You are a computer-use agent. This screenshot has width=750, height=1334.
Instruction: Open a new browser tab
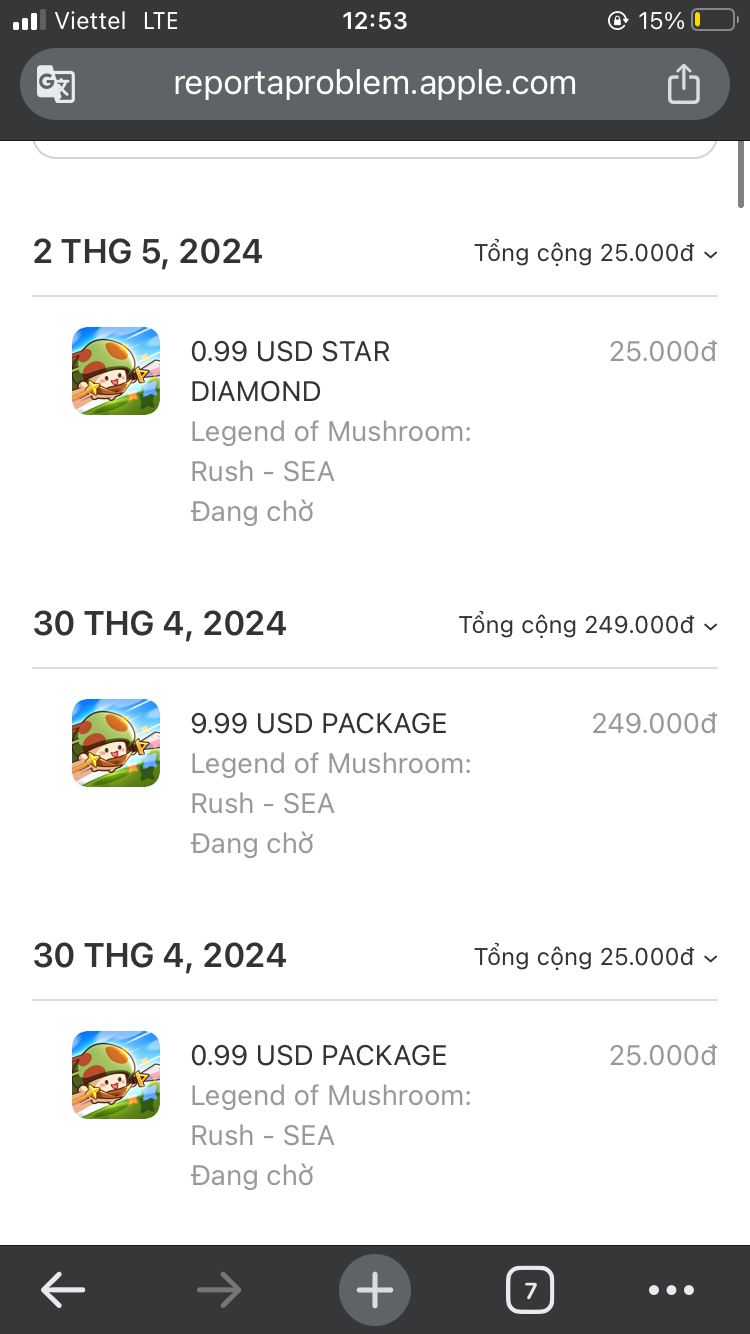[x=375, y=1290]
